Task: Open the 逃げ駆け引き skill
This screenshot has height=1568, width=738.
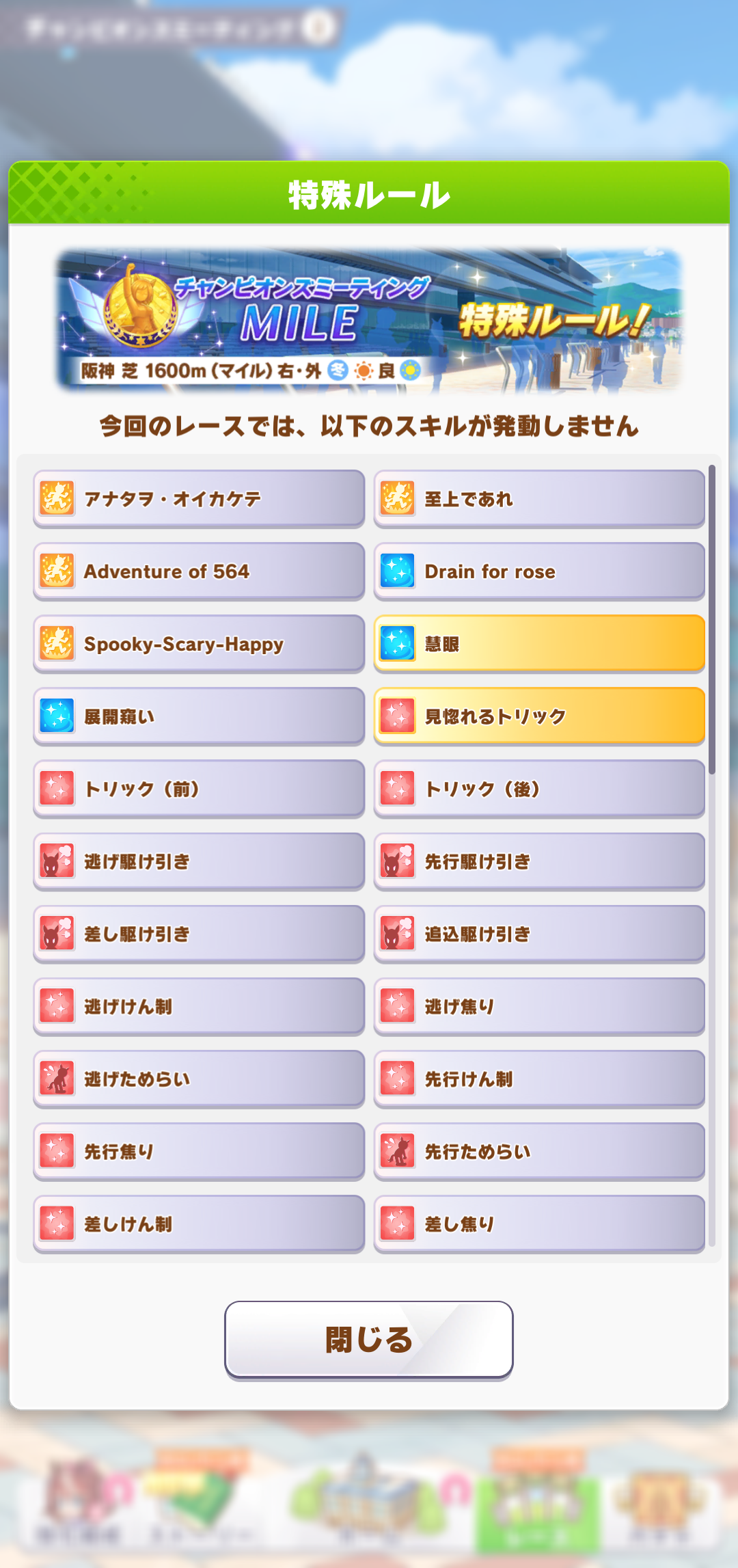Action: (x=198, y=861)
